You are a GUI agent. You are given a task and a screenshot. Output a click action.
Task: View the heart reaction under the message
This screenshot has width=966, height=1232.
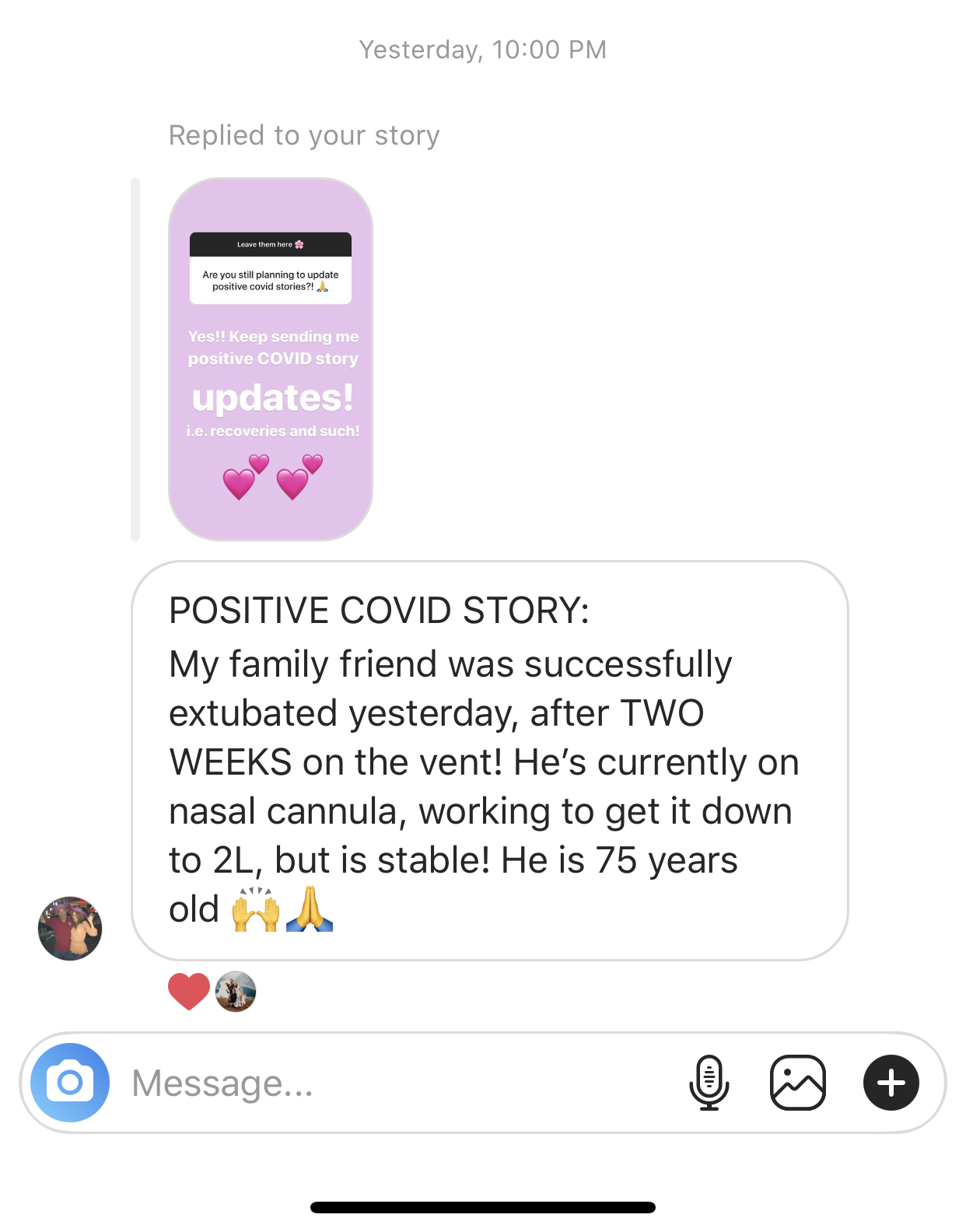189,991
